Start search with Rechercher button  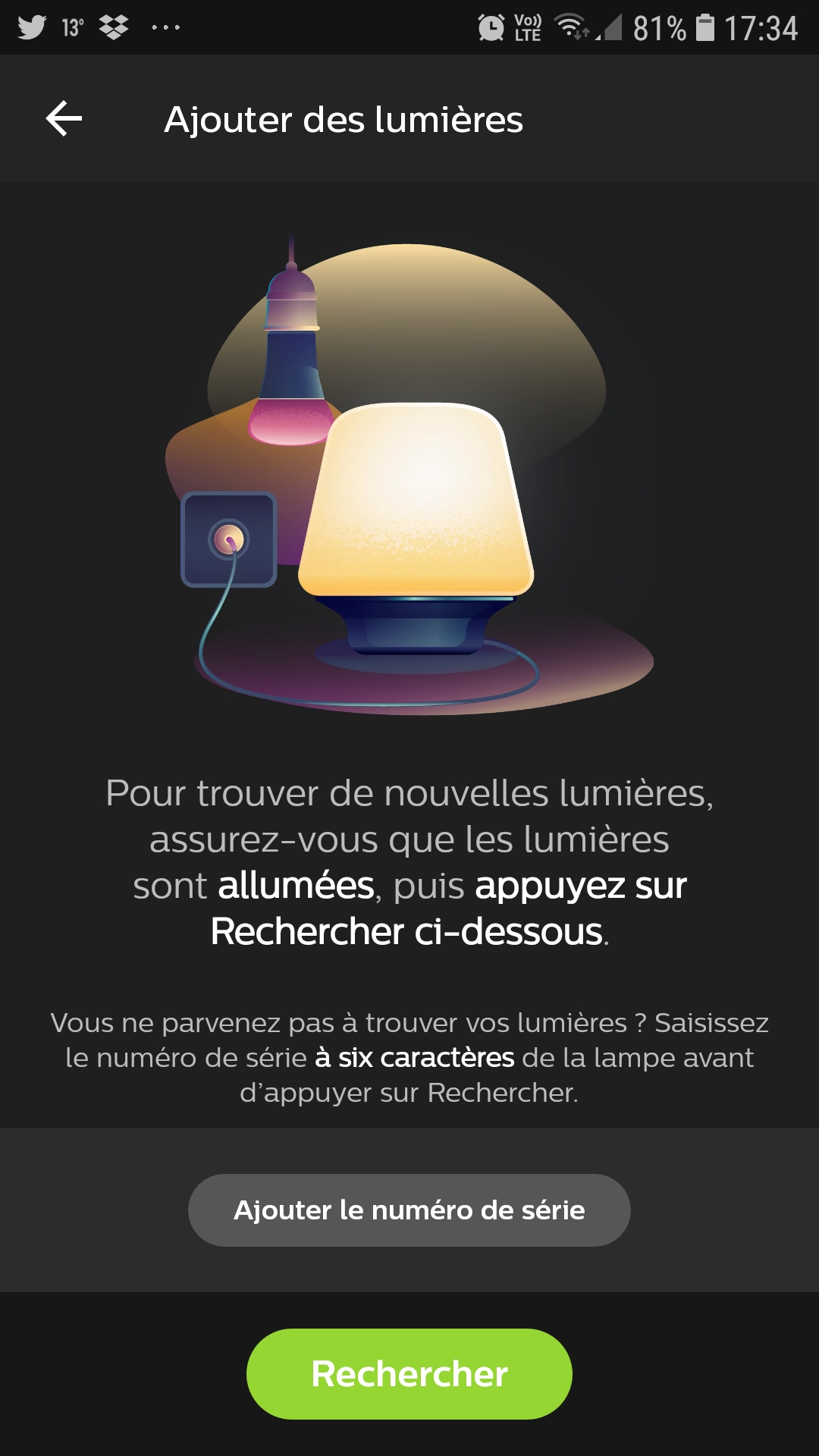click(x=409, y=1374)
